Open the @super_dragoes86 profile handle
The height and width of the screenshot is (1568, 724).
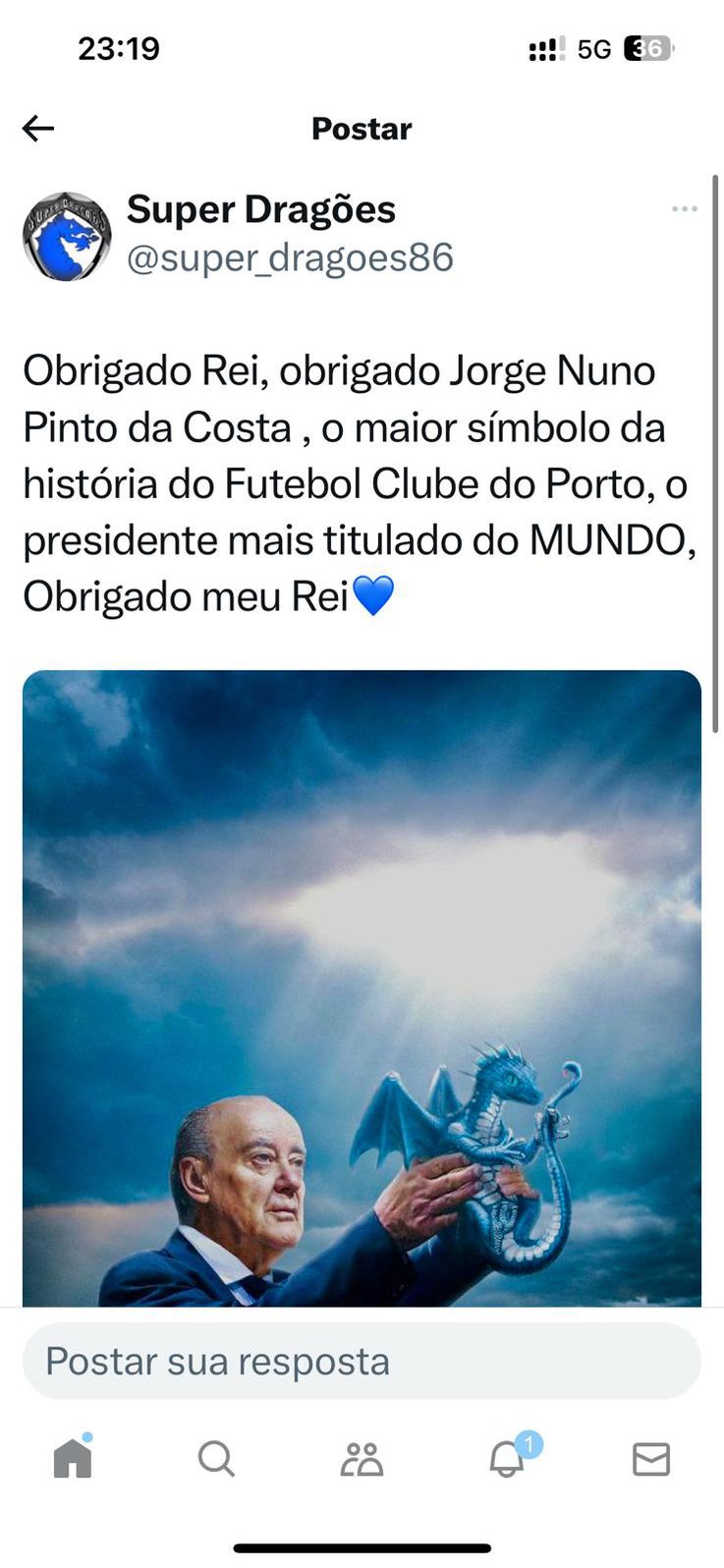[x=290, y=258]
